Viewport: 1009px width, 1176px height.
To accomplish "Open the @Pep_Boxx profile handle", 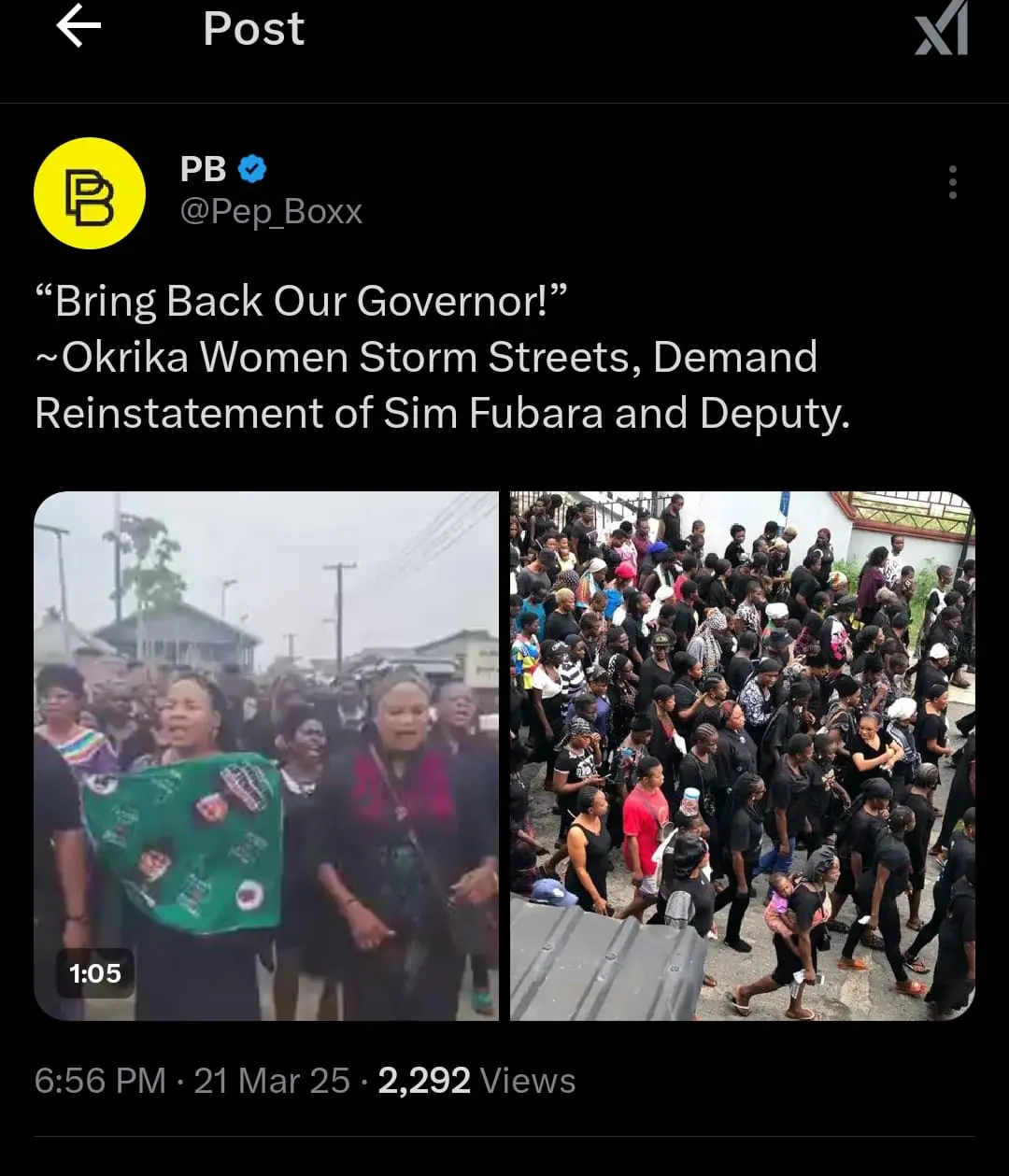I will [271, 212].
